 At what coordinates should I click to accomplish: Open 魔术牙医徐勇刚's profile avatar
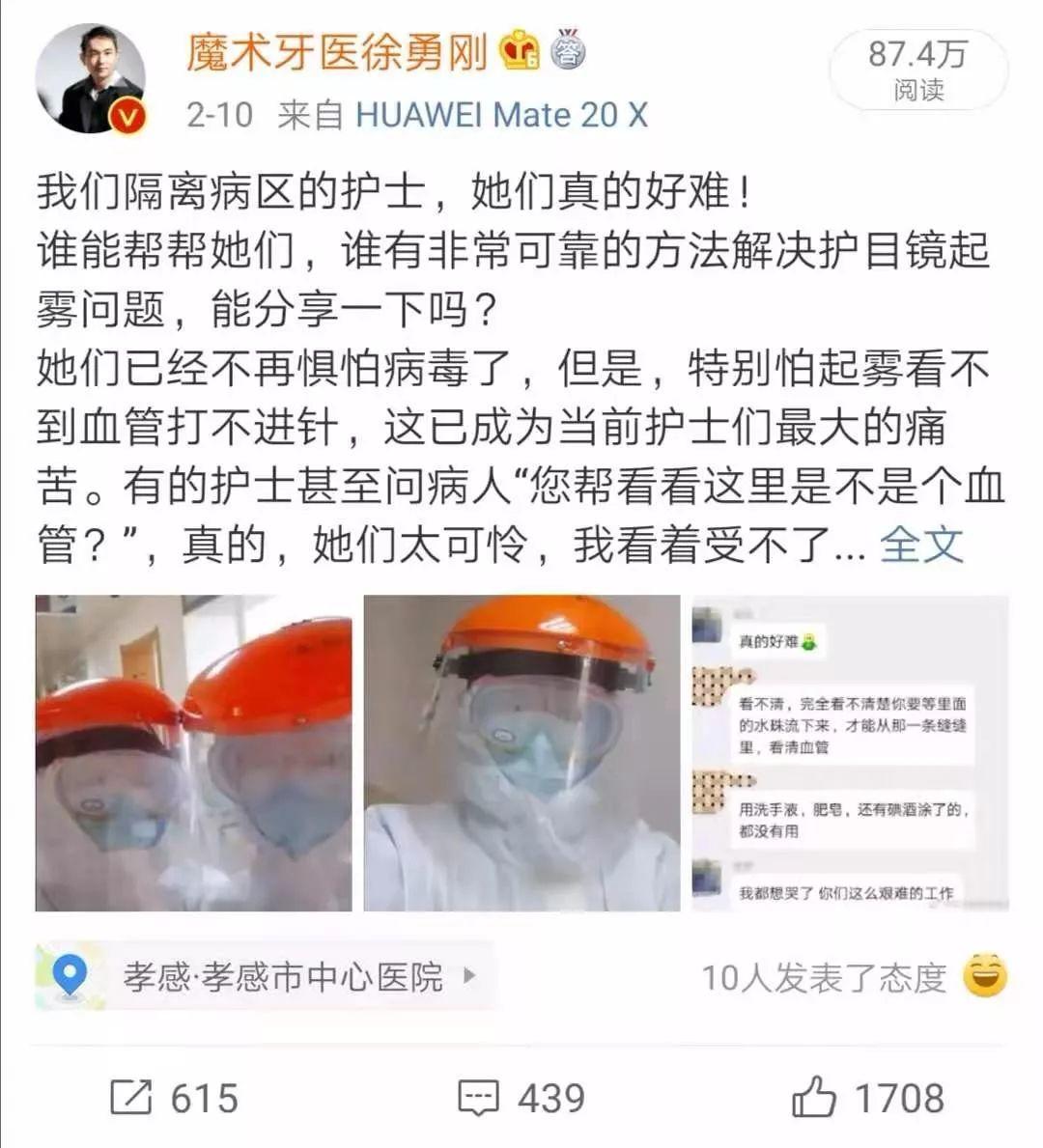point(90,79)
